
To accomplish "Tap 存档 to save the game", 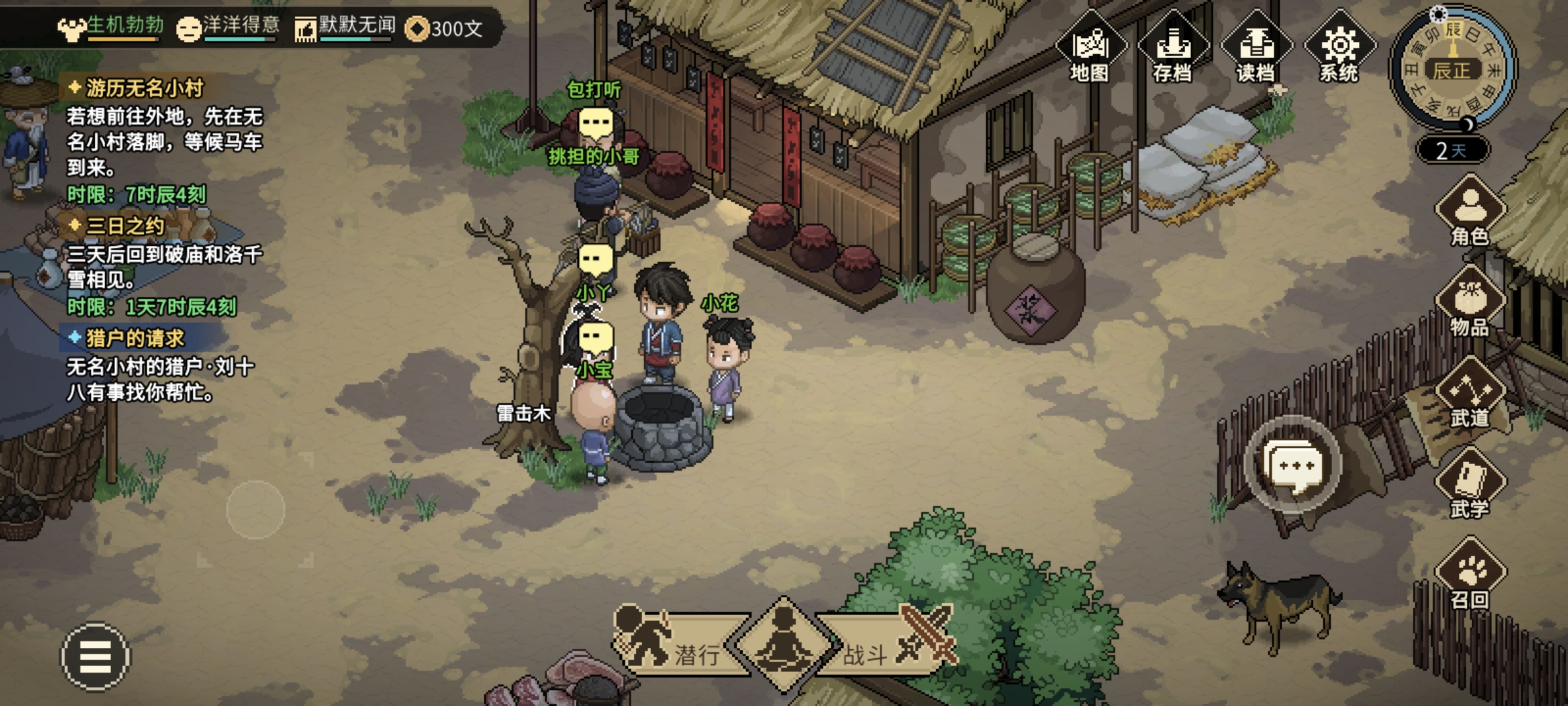I will pos(1173,49).
